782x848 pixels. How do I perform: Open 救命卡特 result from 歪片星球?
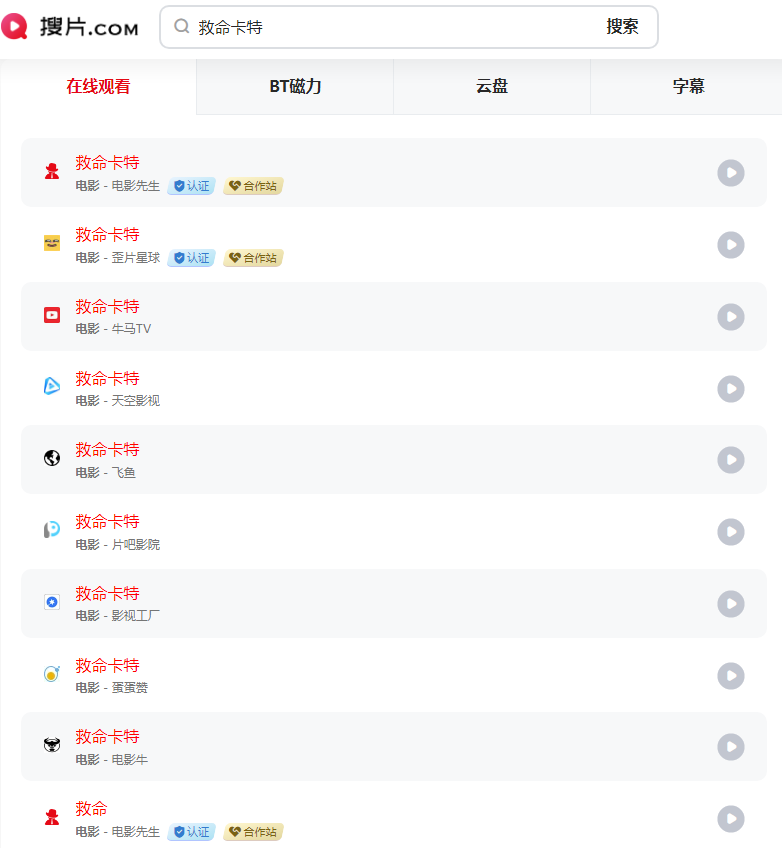pos(107,235)
